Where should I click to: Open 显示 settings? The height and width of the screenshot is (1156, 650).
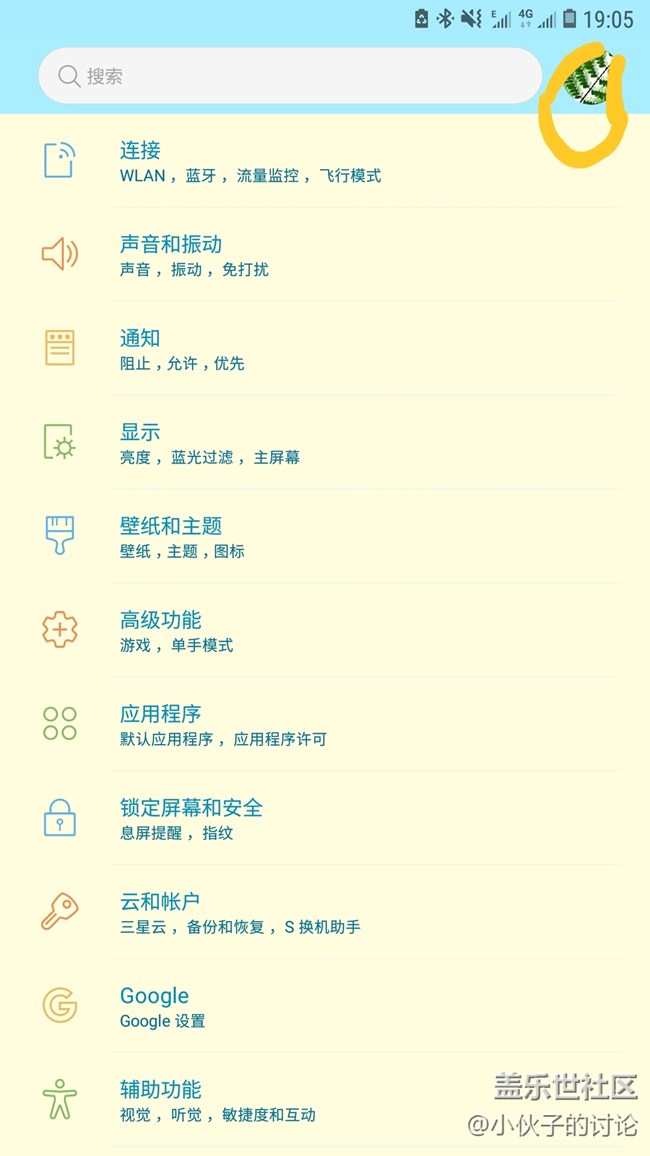(x=325, y=442)
